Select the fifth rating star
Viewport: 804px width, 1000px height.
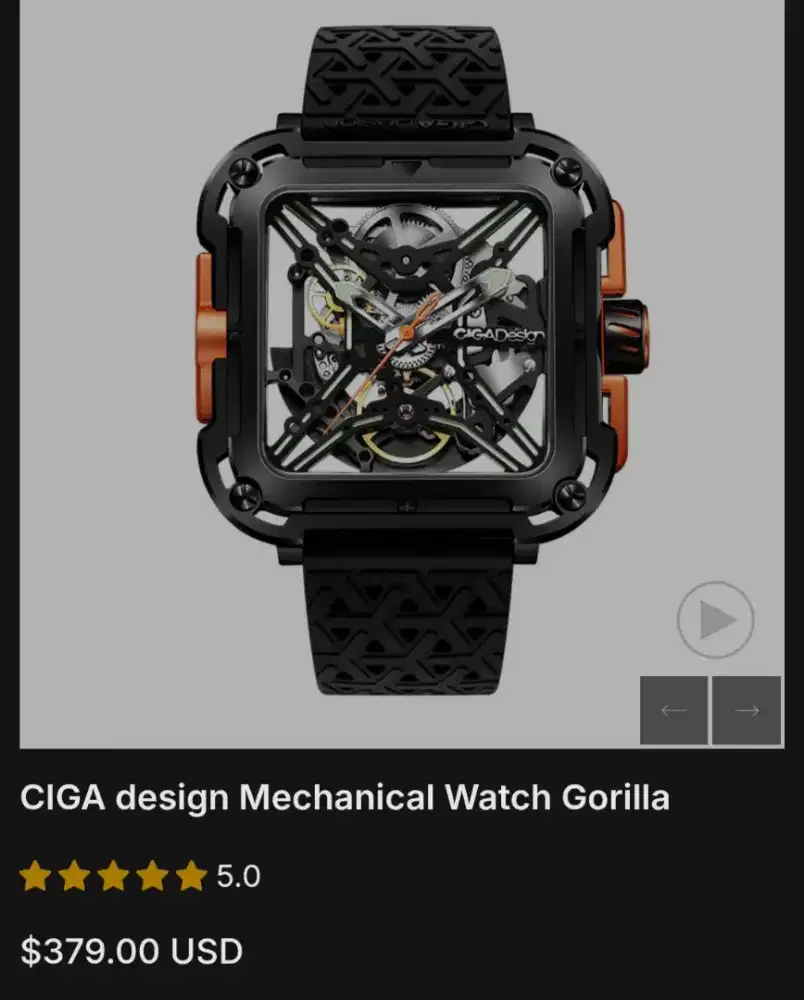click(x=192, y=874)
